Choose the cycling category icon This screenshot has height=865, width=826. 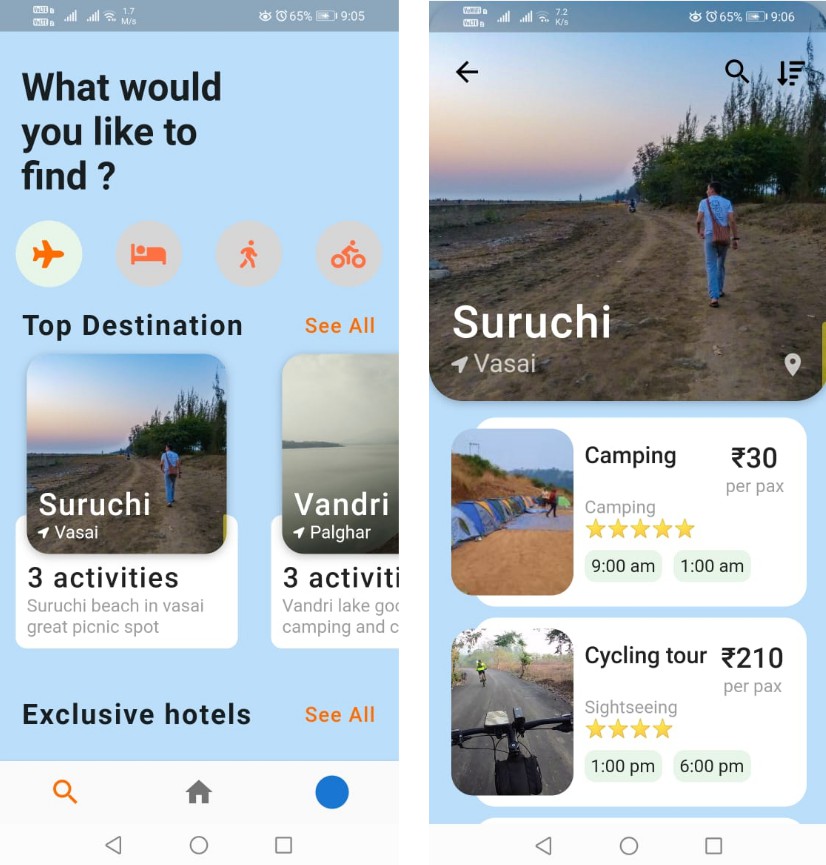tap(348, 254)
